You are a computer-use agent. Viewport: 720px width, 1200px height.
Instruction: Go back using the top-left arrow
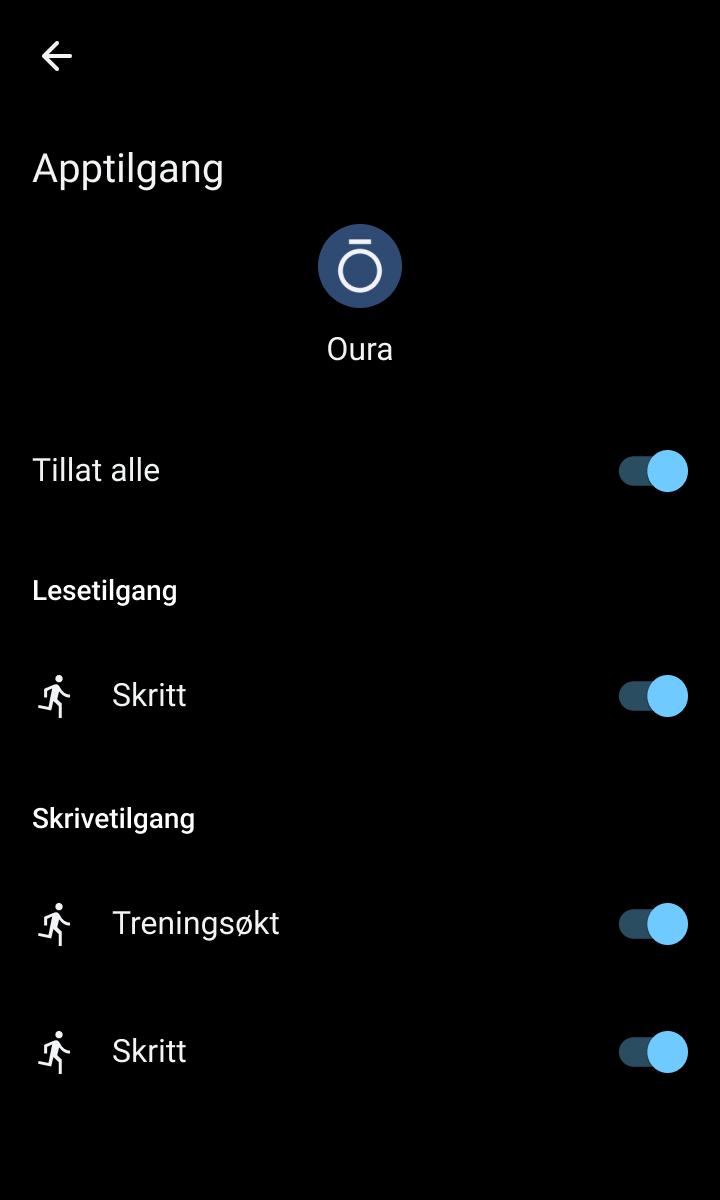pyautogui.click(x=57, y=57)
